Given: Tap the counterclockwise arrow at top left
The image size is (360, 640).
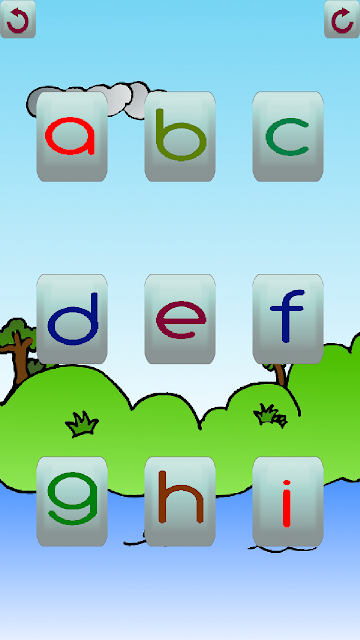Looking at the screenshot, I should (18, 19).
